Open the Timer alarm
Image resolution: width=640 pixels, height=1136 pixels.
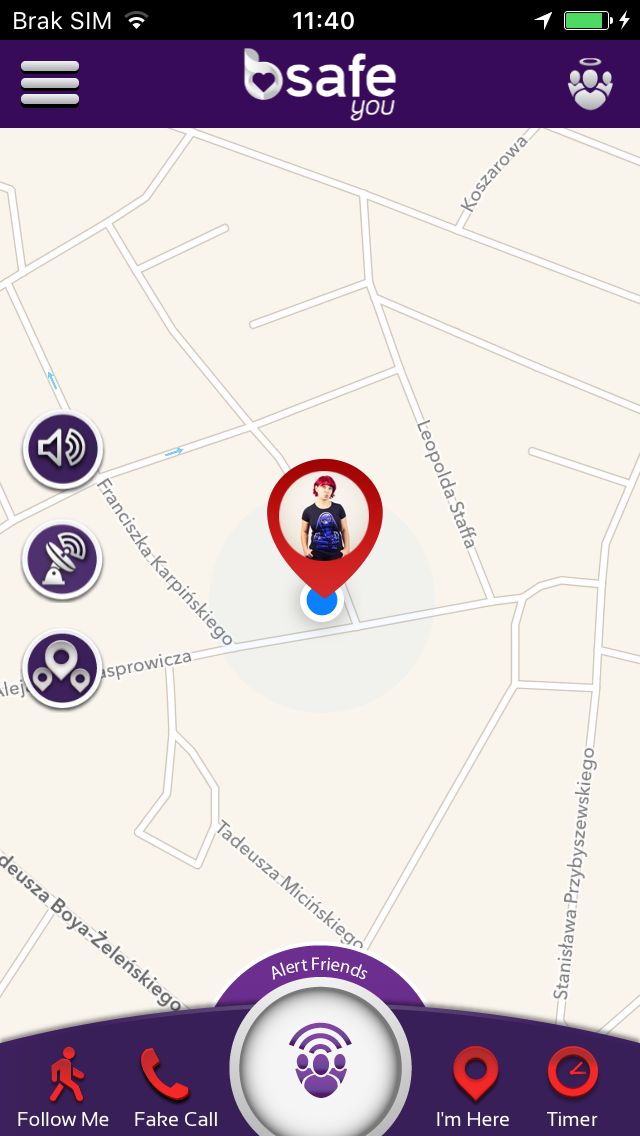(572, 1085)
